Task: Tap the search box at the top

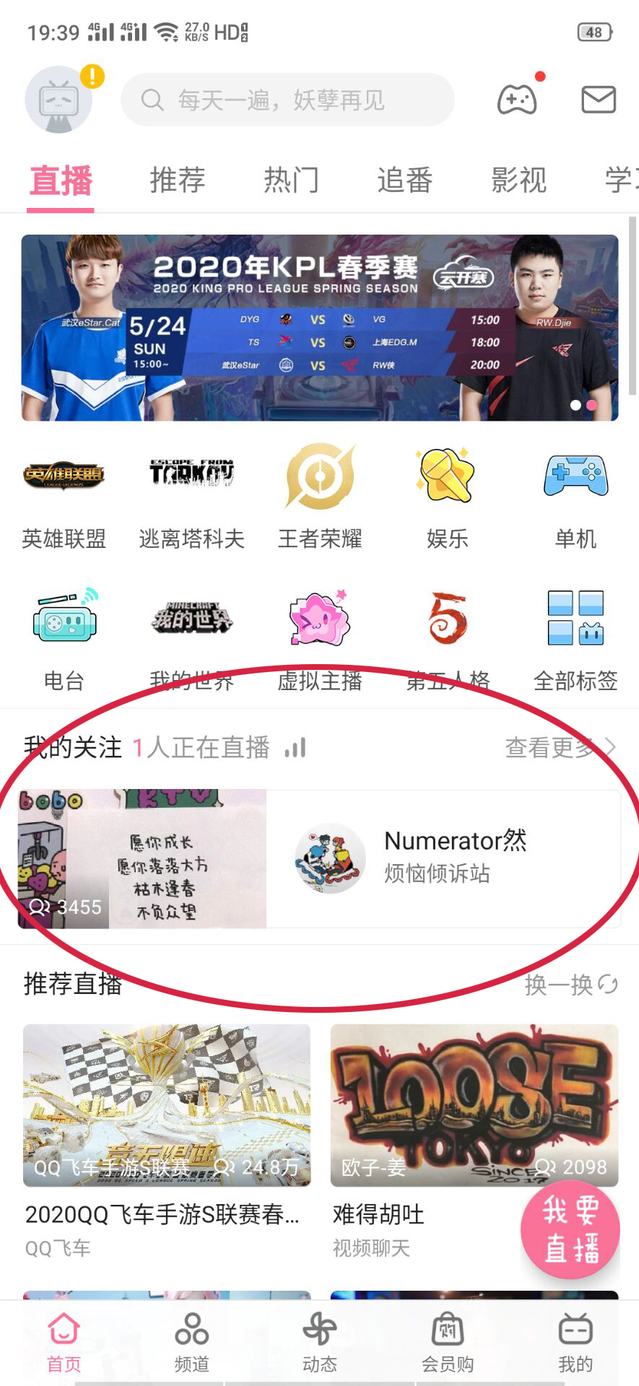Action: point(288,100)
